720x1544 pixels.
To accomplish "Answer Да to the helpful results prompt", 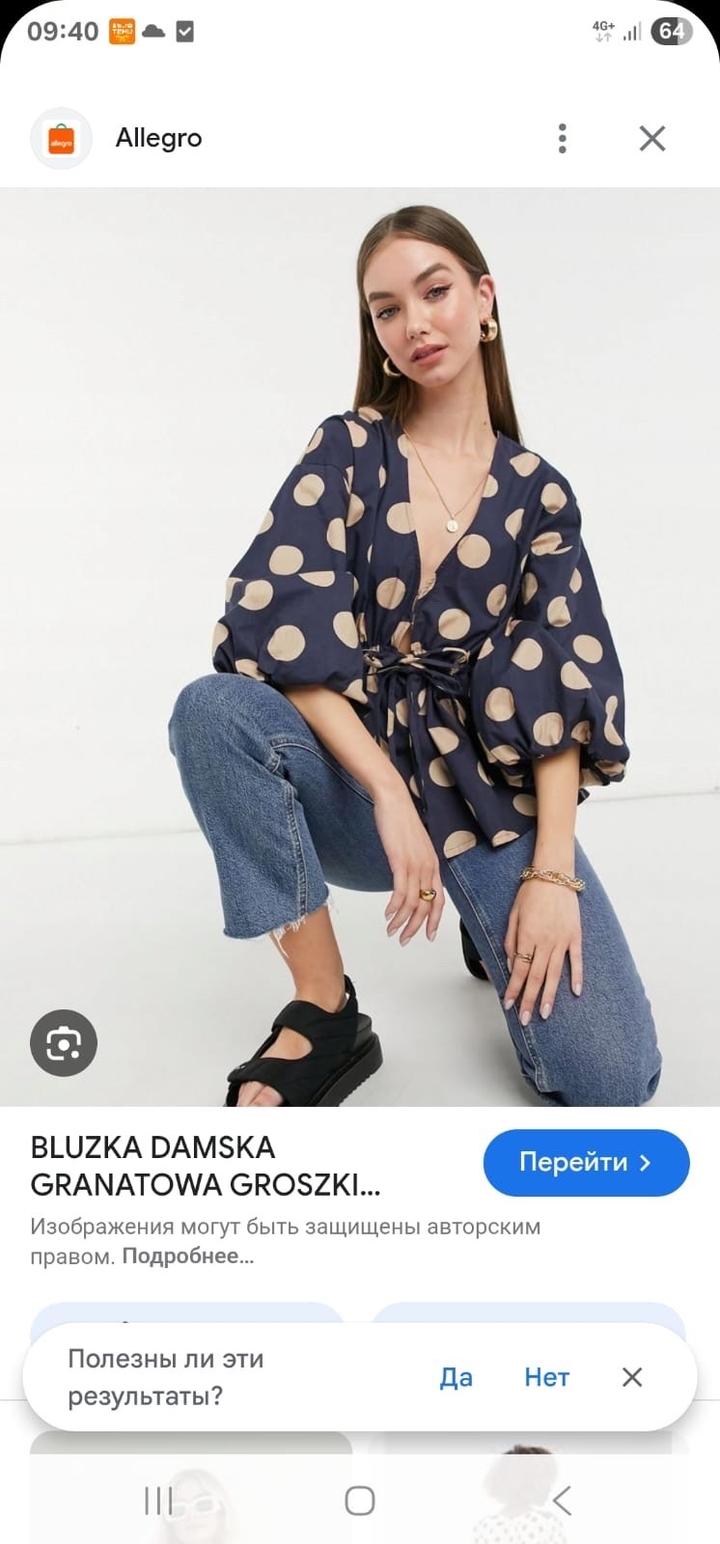I will (456, 1377).
